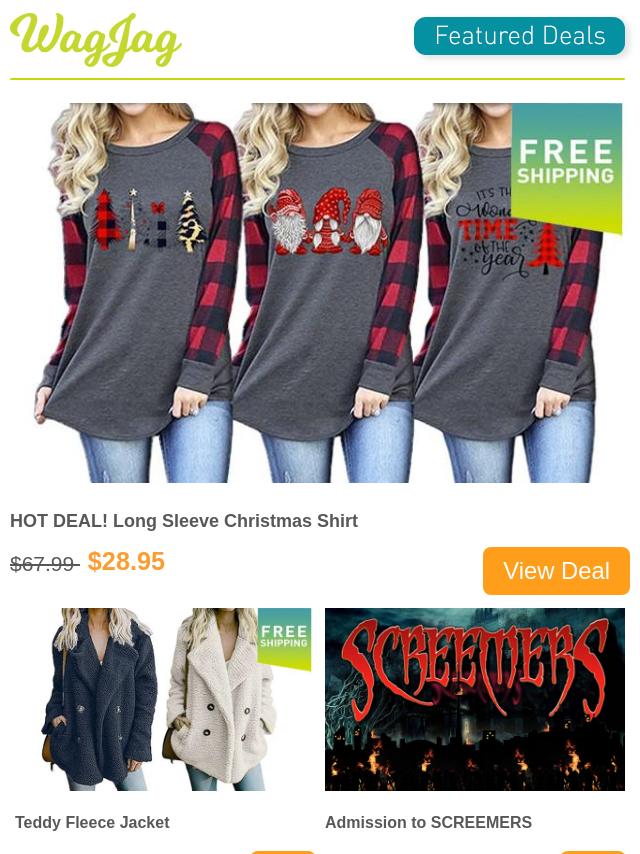Open the HOT DEAL Christmas Shirt title link
Image resolution: width=640 pixels, height=854 pixels.
(184, 521)
